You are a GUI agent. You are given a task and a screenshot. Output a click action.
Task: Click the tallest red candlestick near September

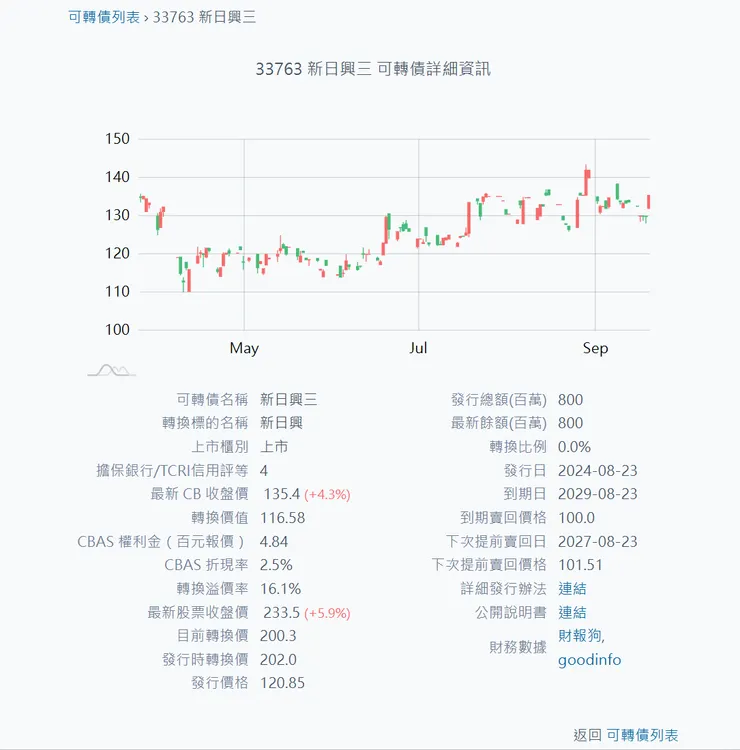point(588,180)
